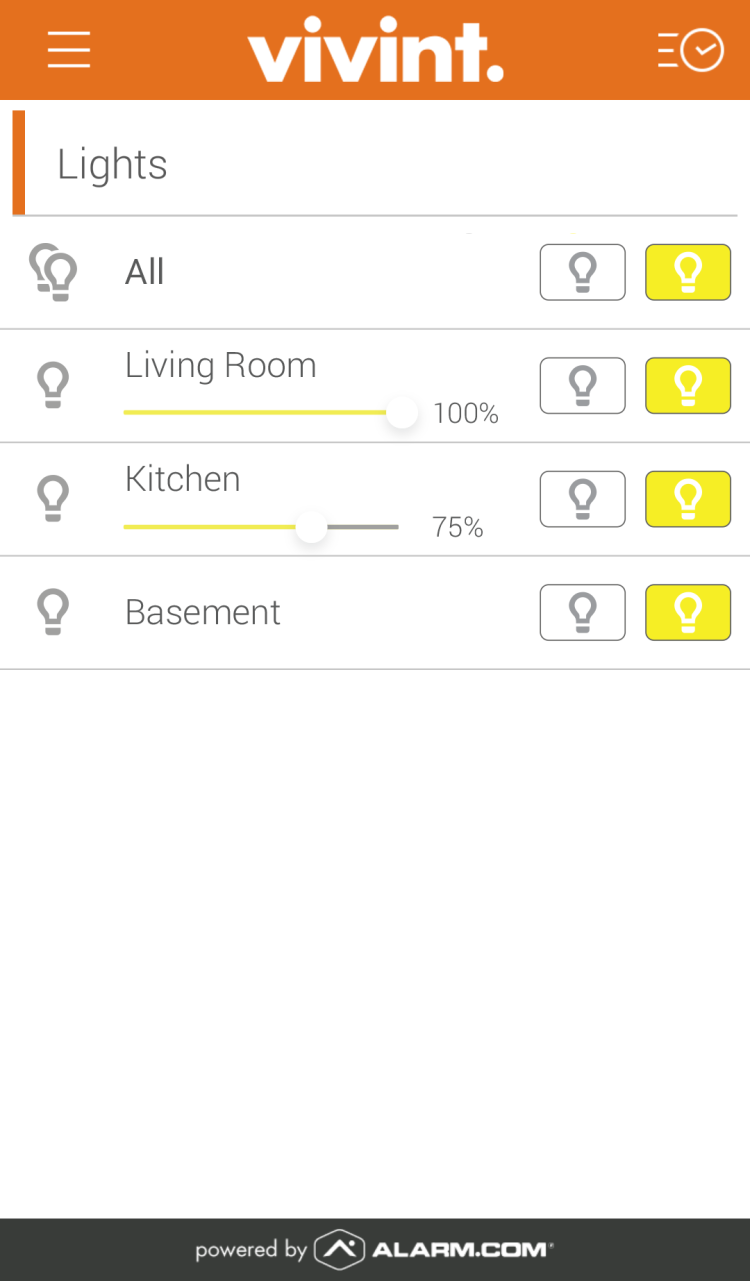Turn off the Basement light
This screenshot has height=1281, width=750.
click(582, 612)
